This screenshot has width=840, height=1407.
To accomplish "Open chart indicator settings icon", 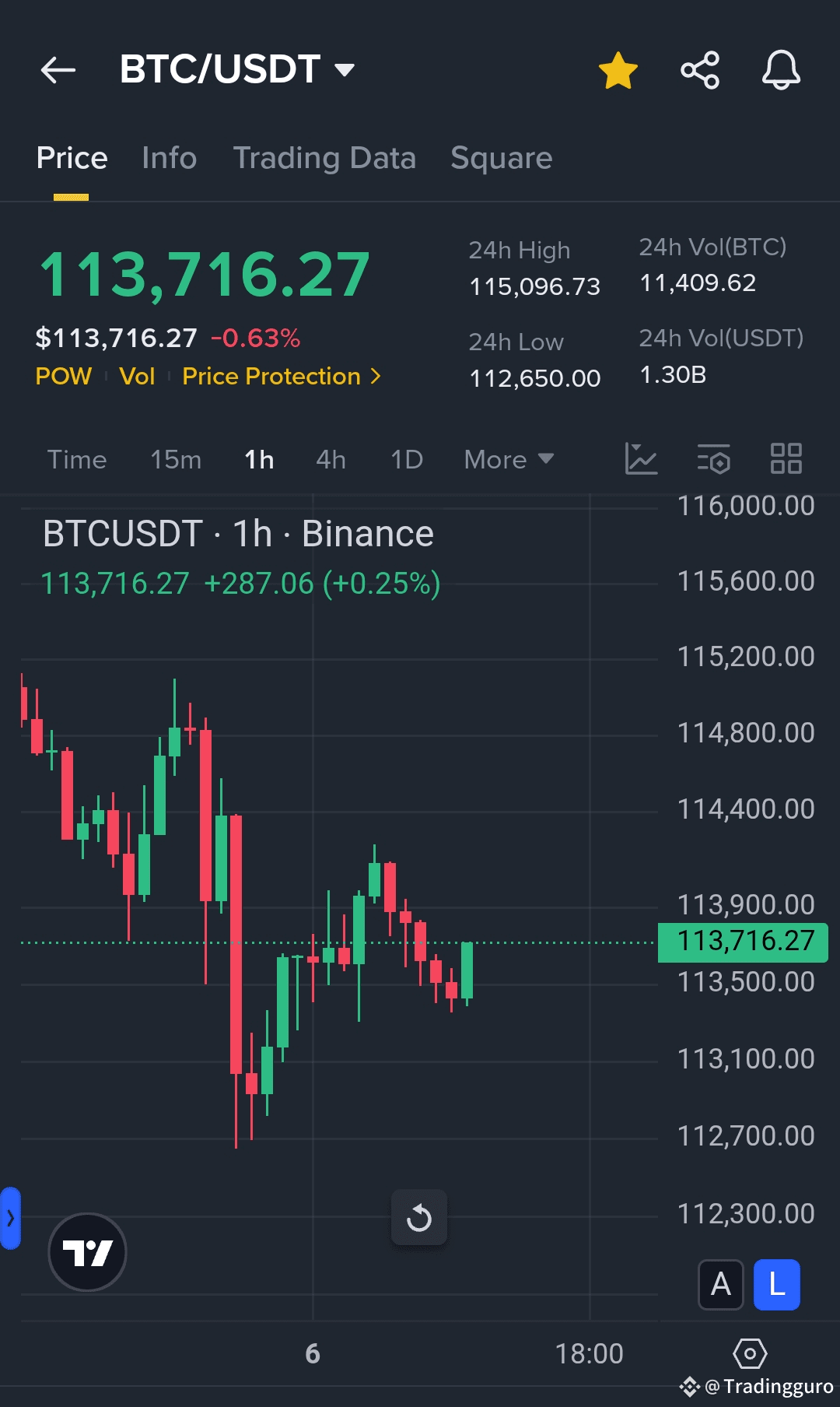I will pyautogui.click(x=713, y=458).
